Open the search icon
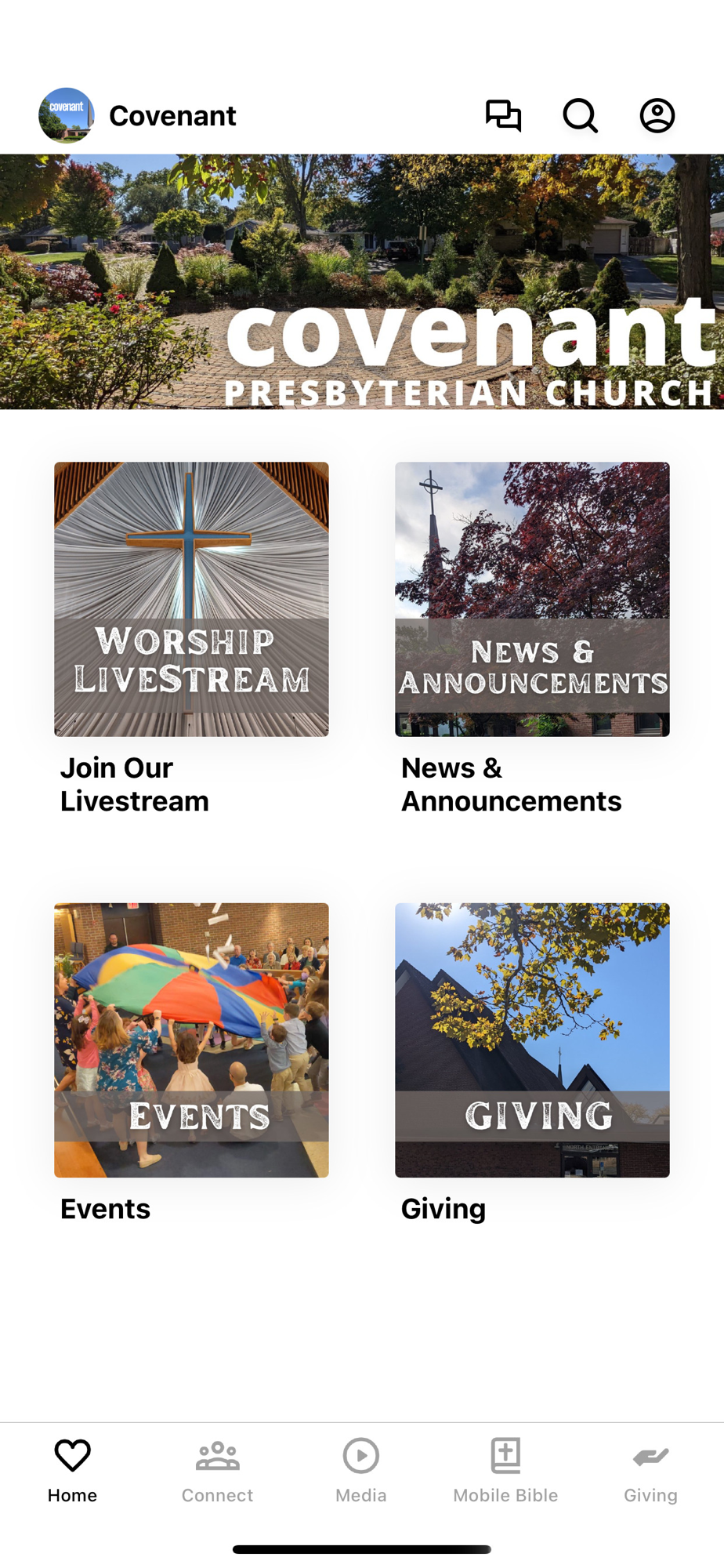724x1568 pixels. [x=580, y=116]
